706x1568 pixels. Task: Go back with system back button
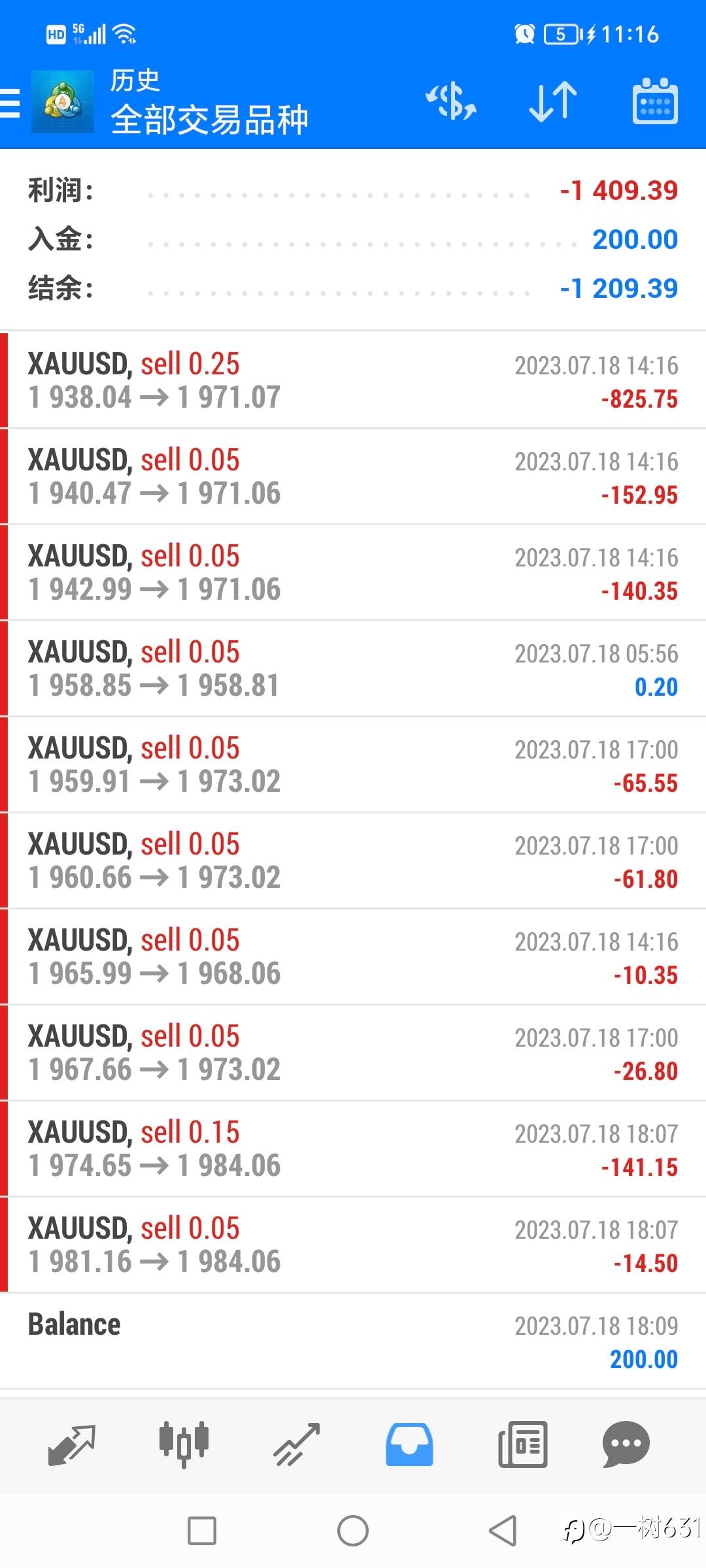click(503, 1531)
